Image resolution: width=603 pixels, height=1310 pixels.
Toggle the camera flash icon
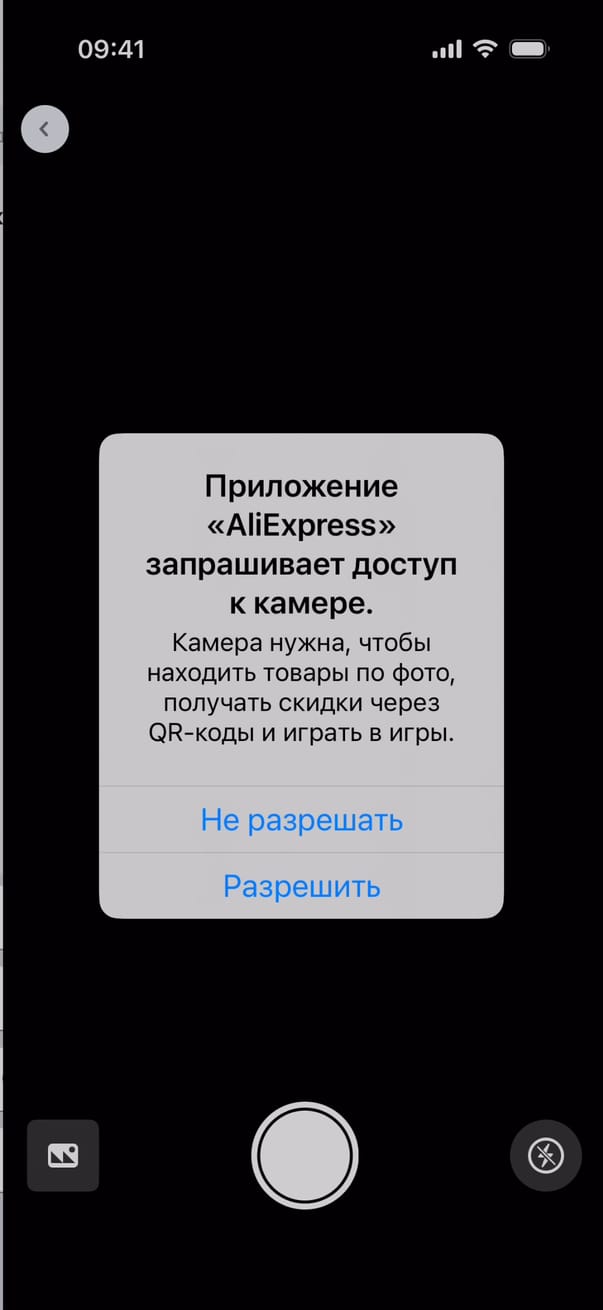click(545, 1156)
